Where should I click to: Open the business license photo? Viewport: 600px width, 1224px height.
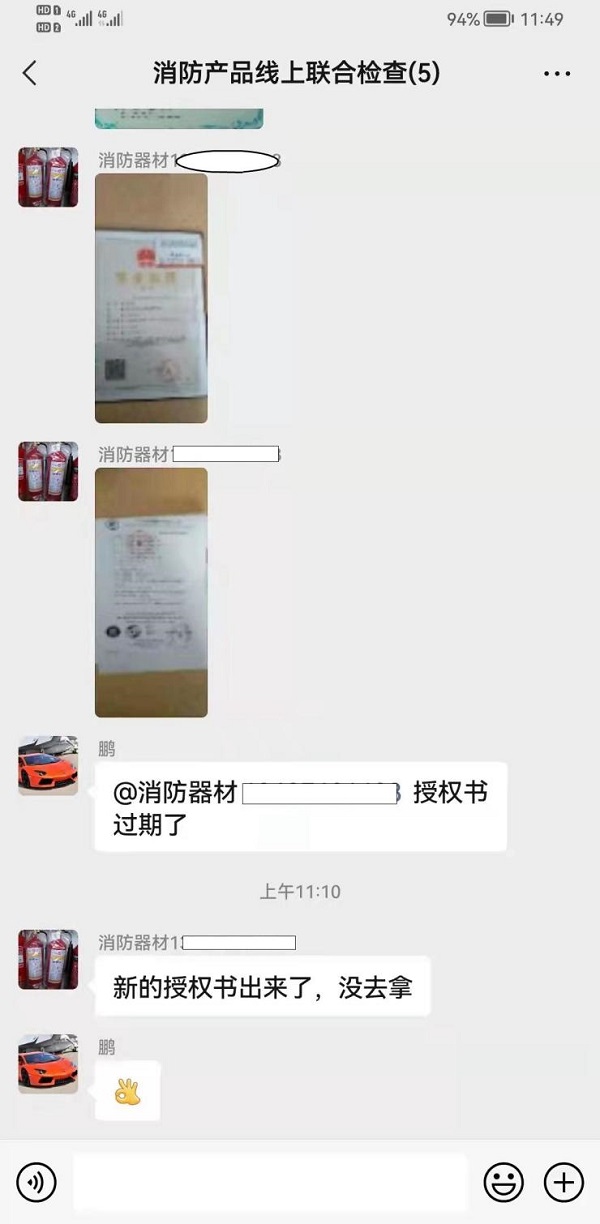tap(151, 298)
